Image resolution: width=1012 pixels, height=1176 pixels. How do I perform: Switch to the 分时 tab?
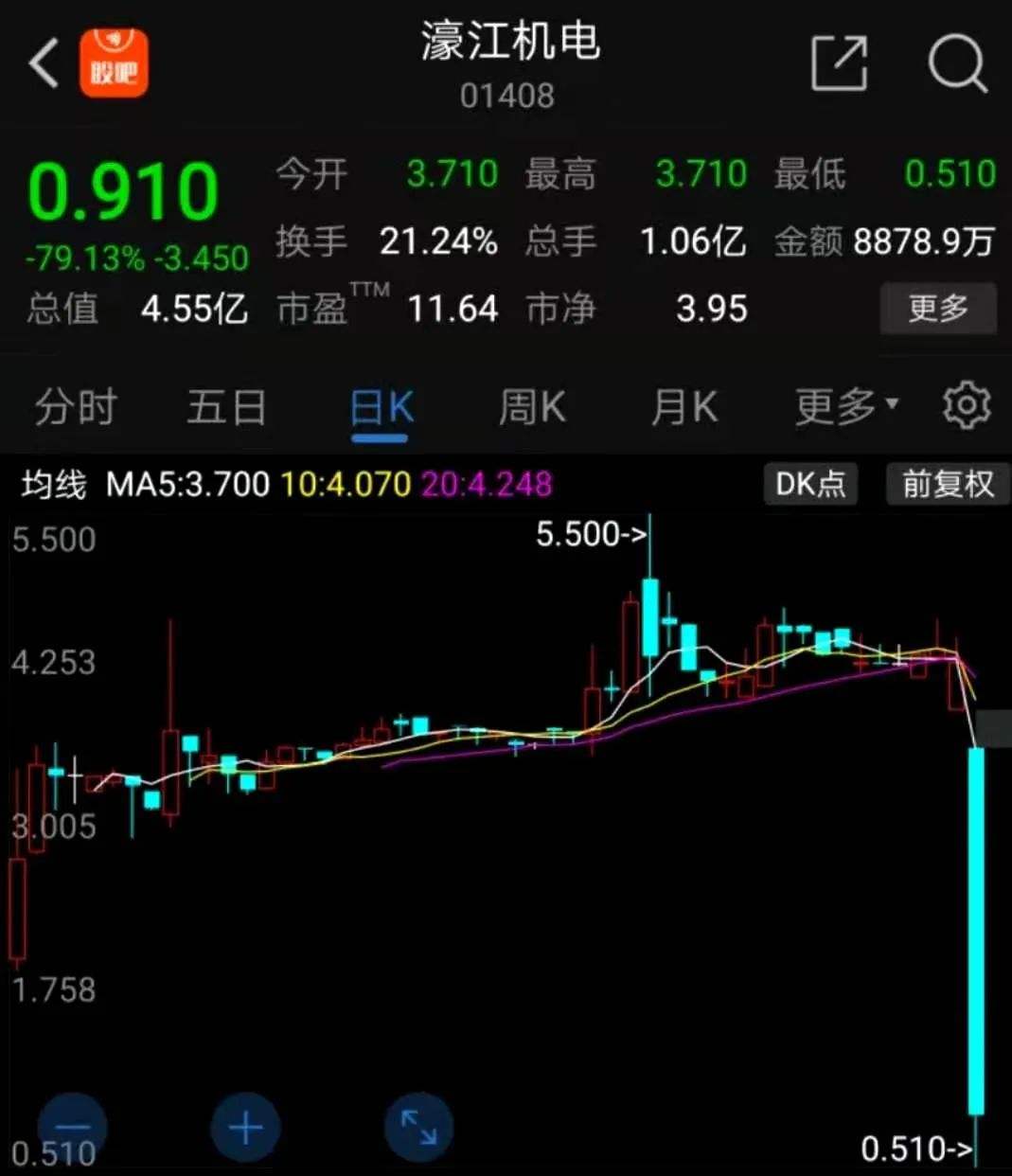coord(75,405)
